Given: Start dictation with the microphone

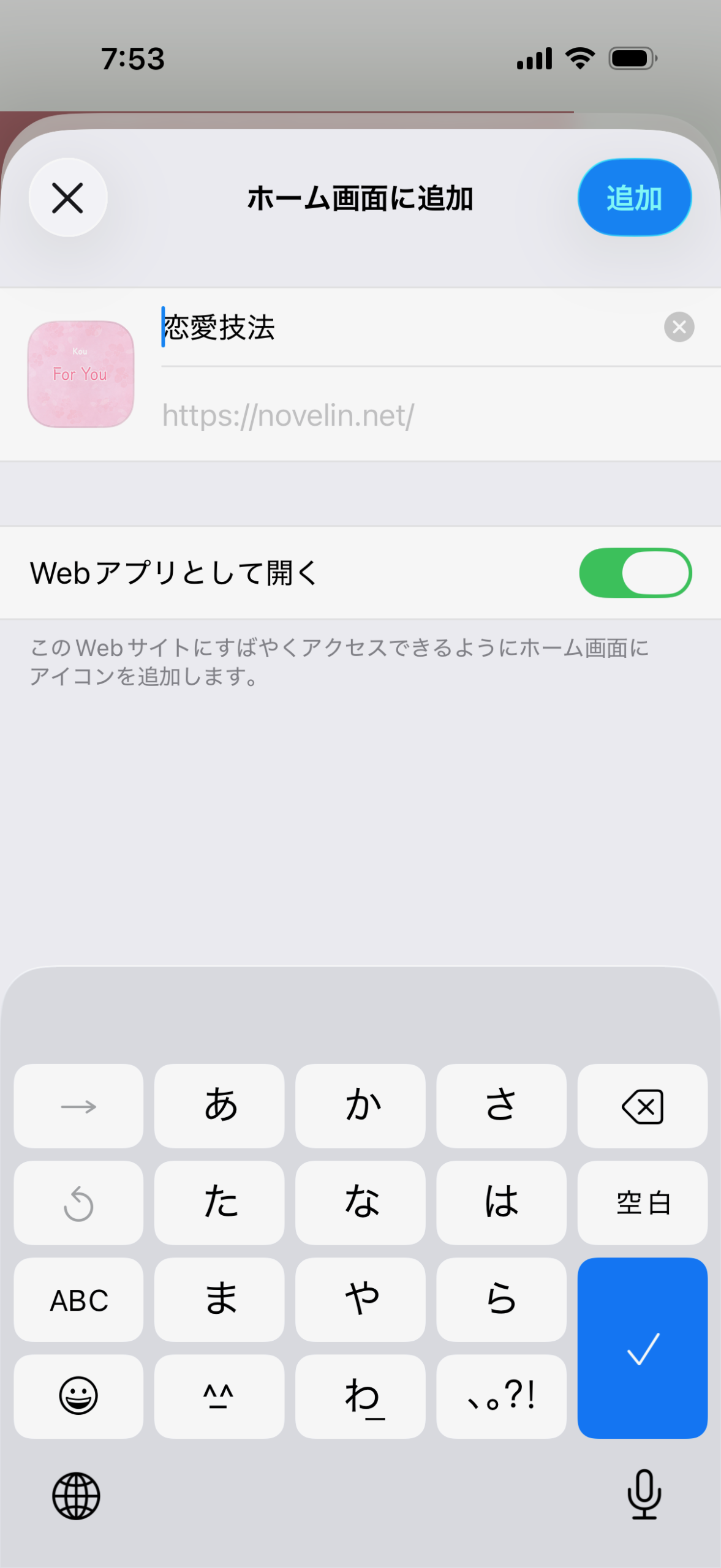Looking at the screenshot, I should click(643, 1494).
